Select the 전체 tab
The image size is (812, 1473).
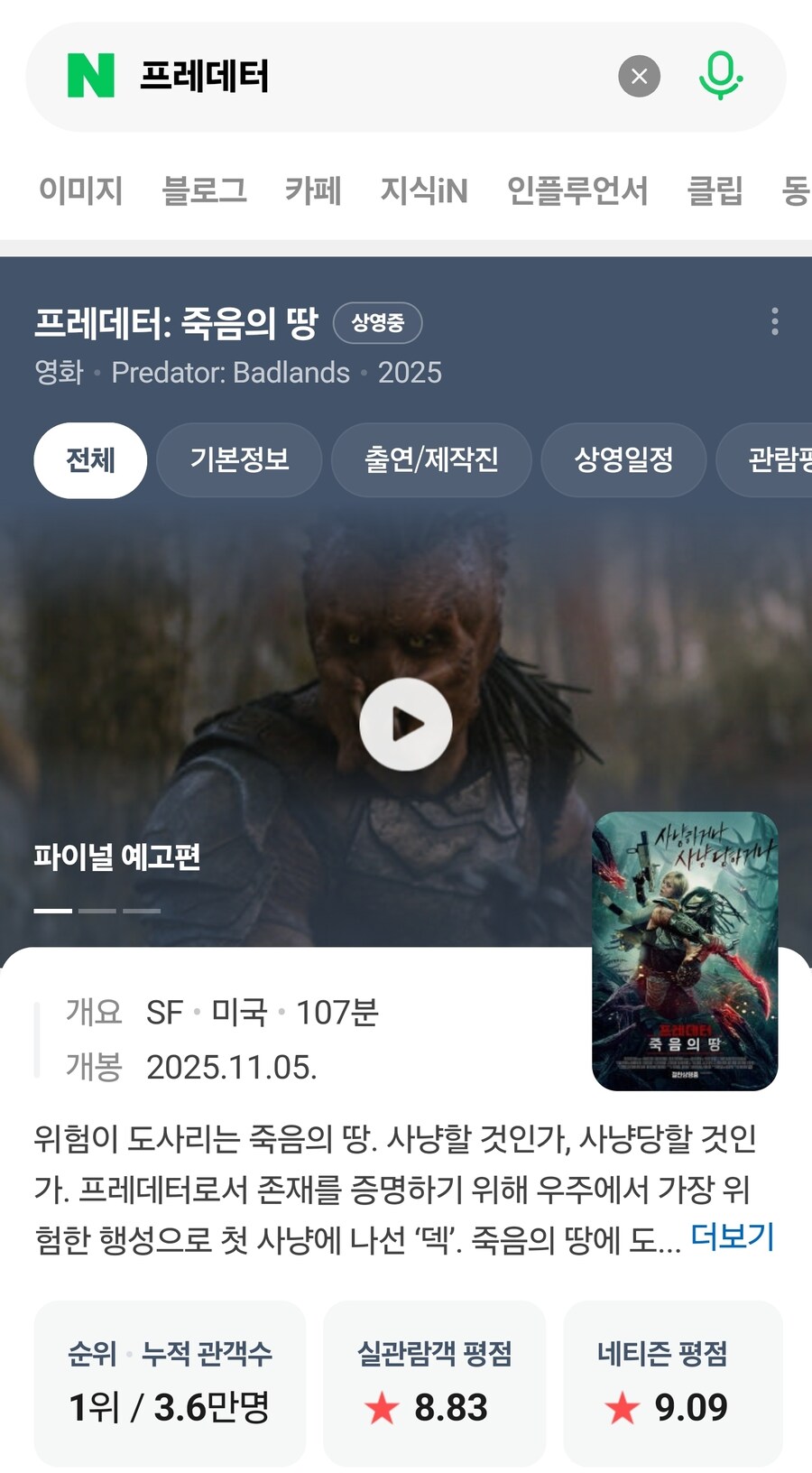89,460
